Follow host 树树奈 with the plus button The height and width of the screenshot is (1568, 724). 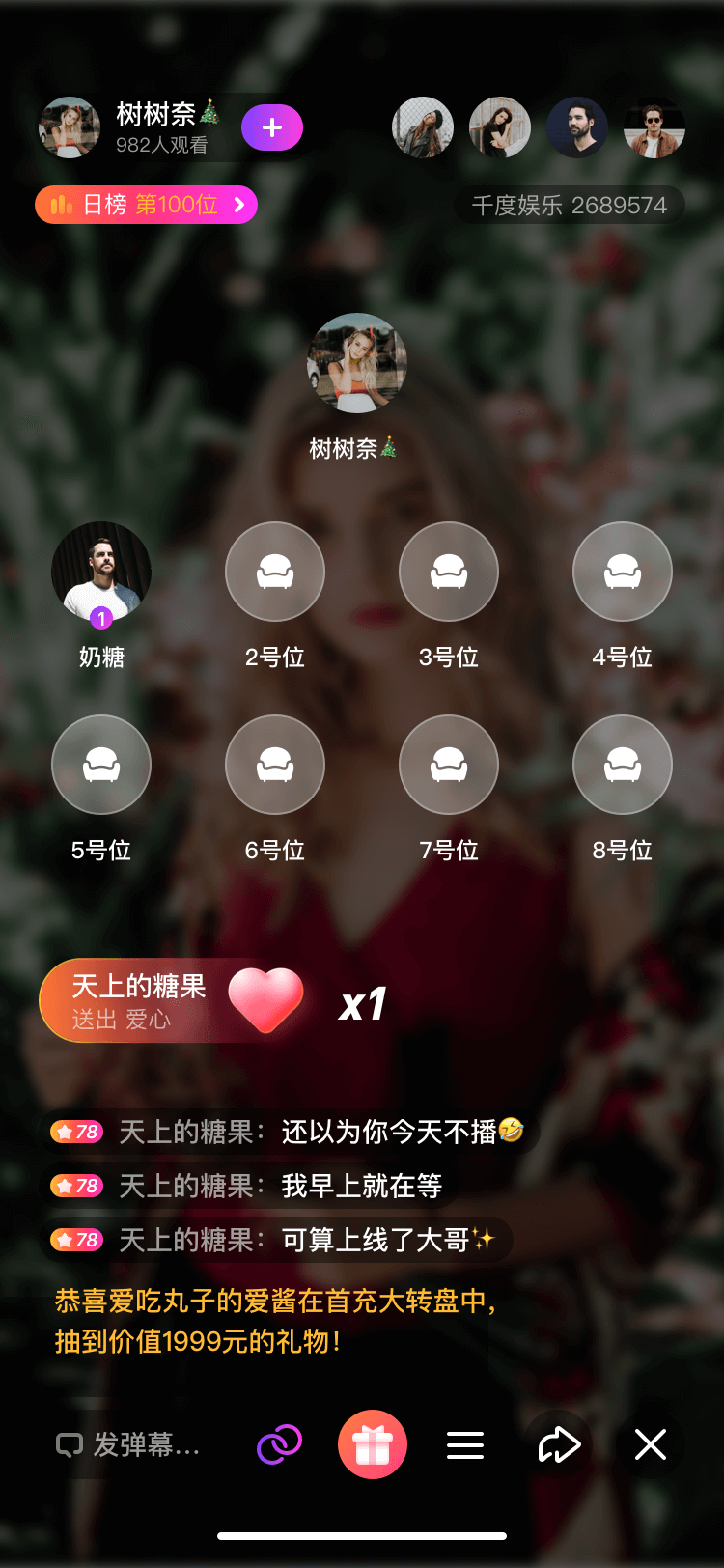(272, 128)
